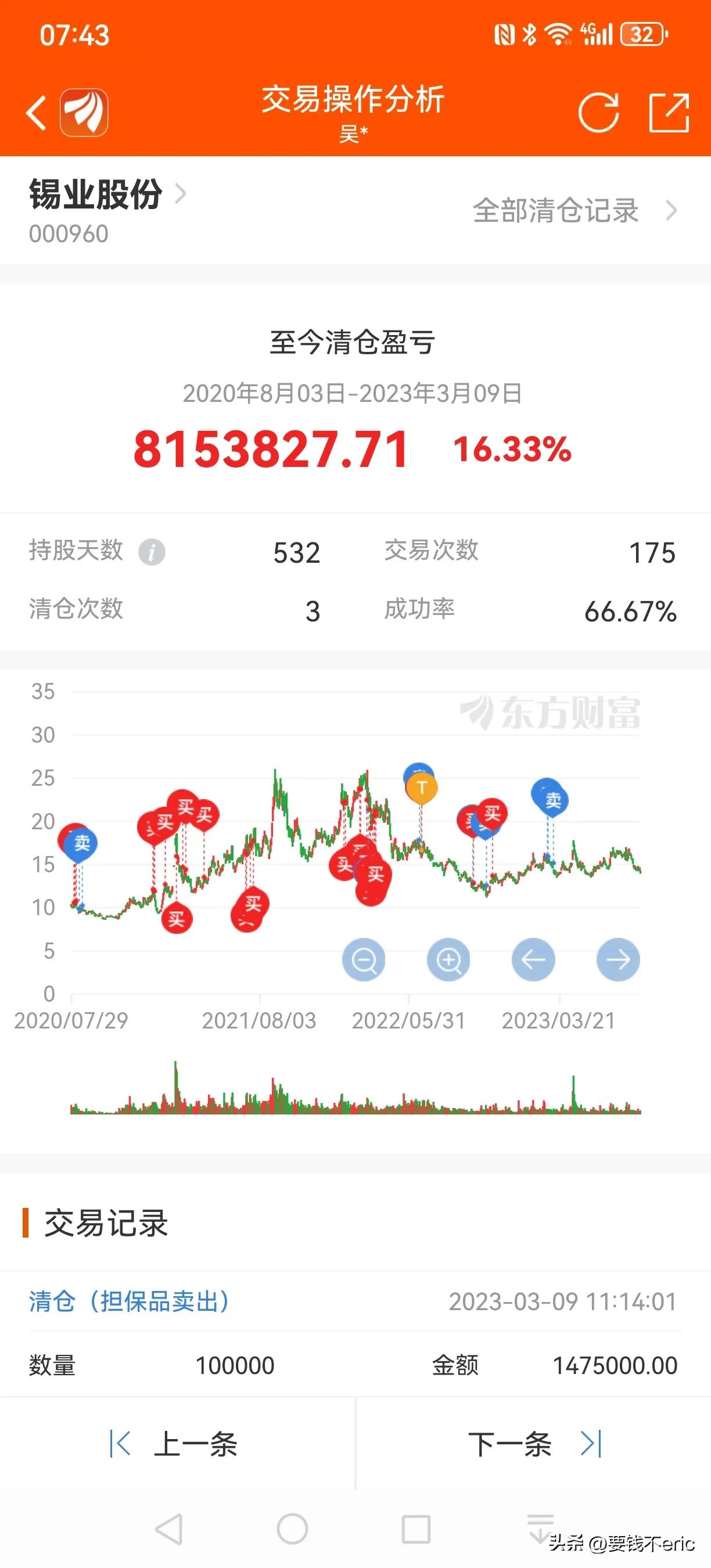Zoom in the chart with the magnifier-plus icon

(448, 959)
